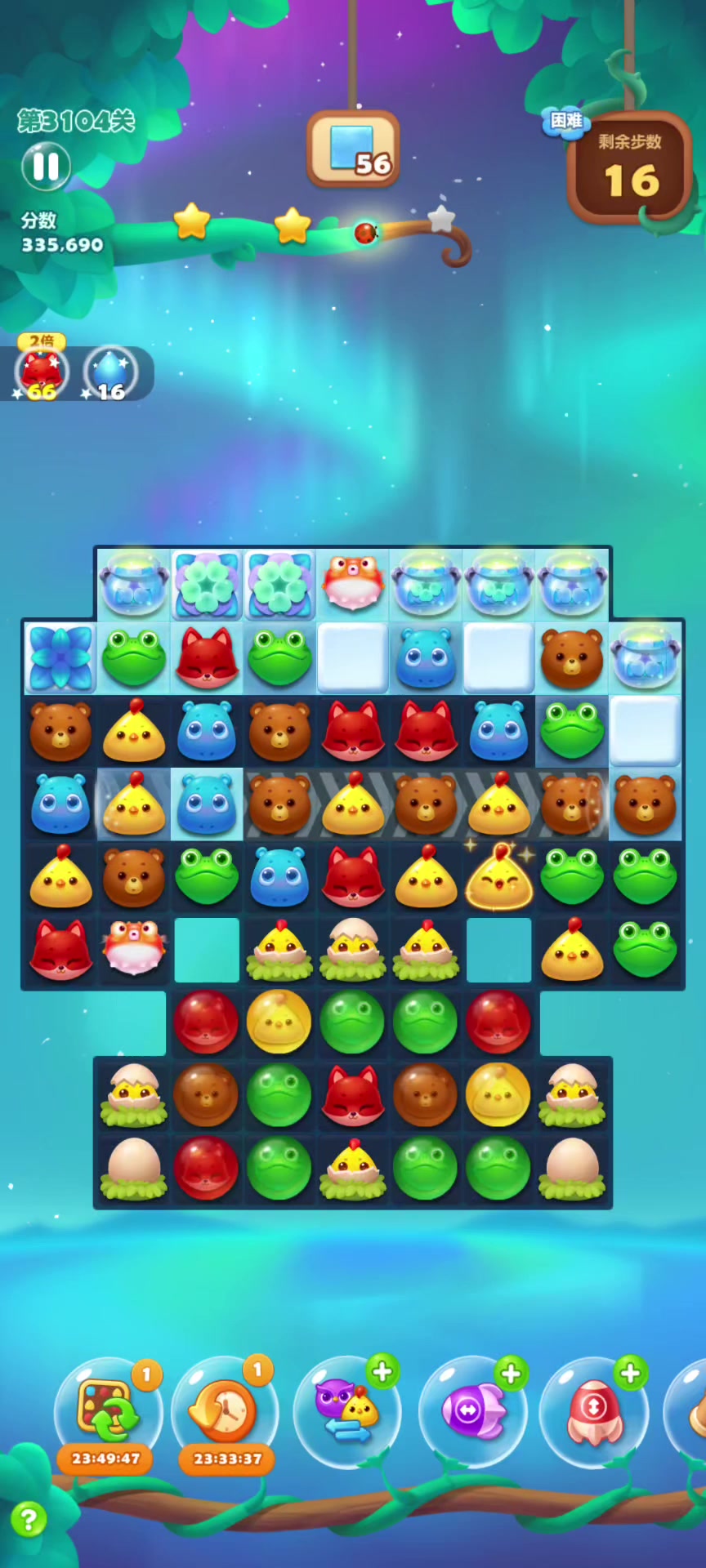Pause the game
Screen dimensions: 706x1568
tap(46, 166)
